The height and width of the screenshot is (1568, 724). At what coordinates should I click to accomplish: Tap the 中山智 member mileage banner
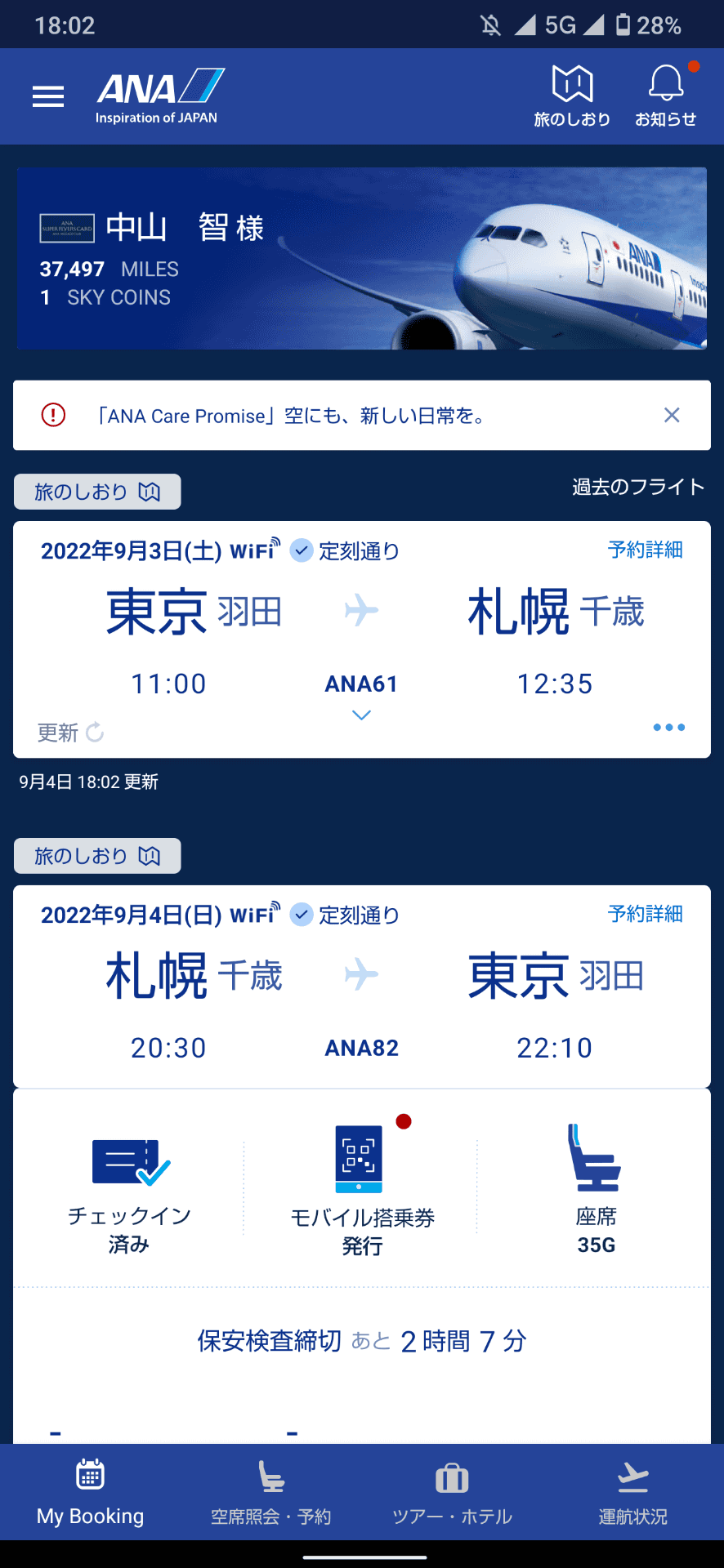coord(362,257)
